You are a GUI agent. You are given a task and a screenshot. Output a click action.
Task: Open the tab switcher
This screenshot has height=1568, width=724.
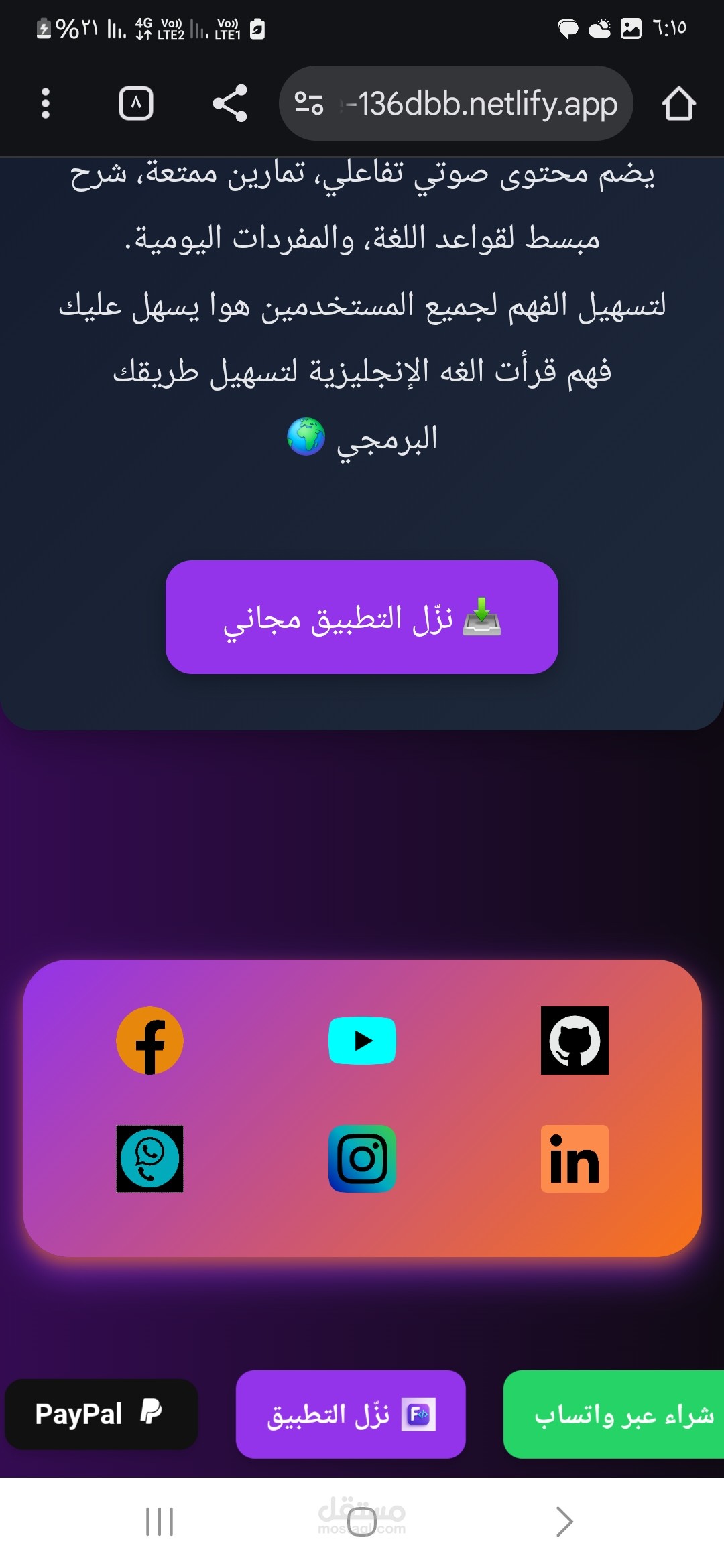136,103
